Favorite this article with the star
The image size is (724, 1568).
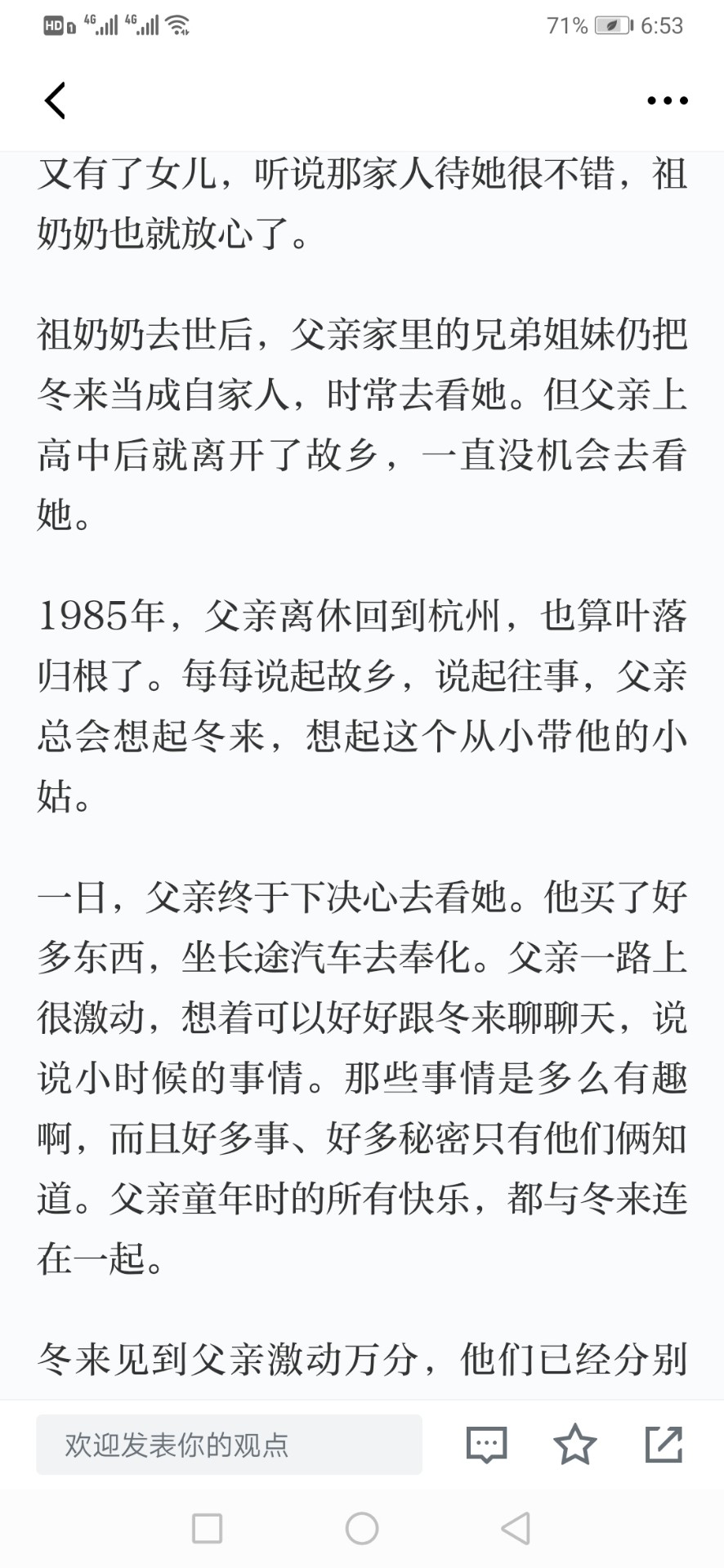[x=575, y=1444]
